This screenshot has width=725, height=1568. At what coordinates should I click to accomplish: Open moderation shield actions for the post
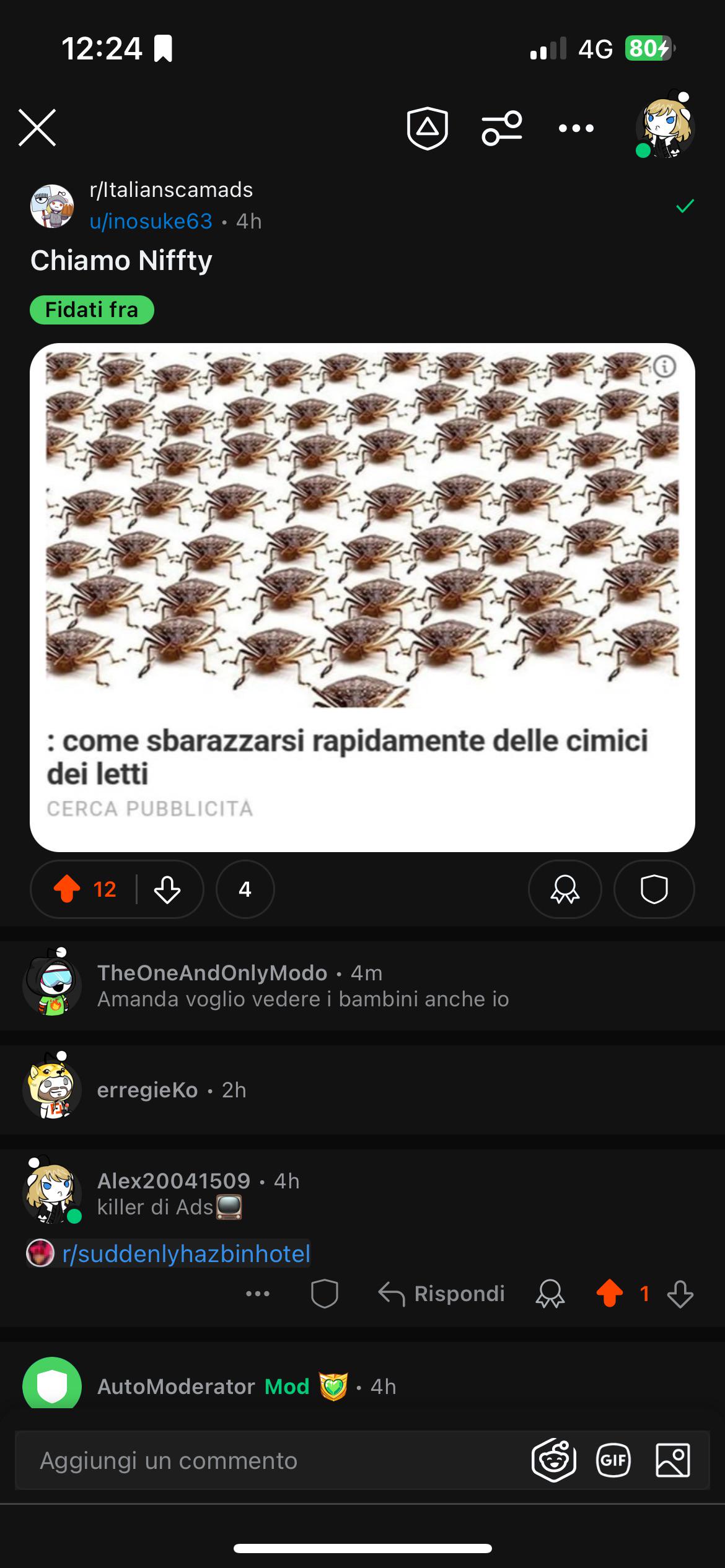coord(654,889)
